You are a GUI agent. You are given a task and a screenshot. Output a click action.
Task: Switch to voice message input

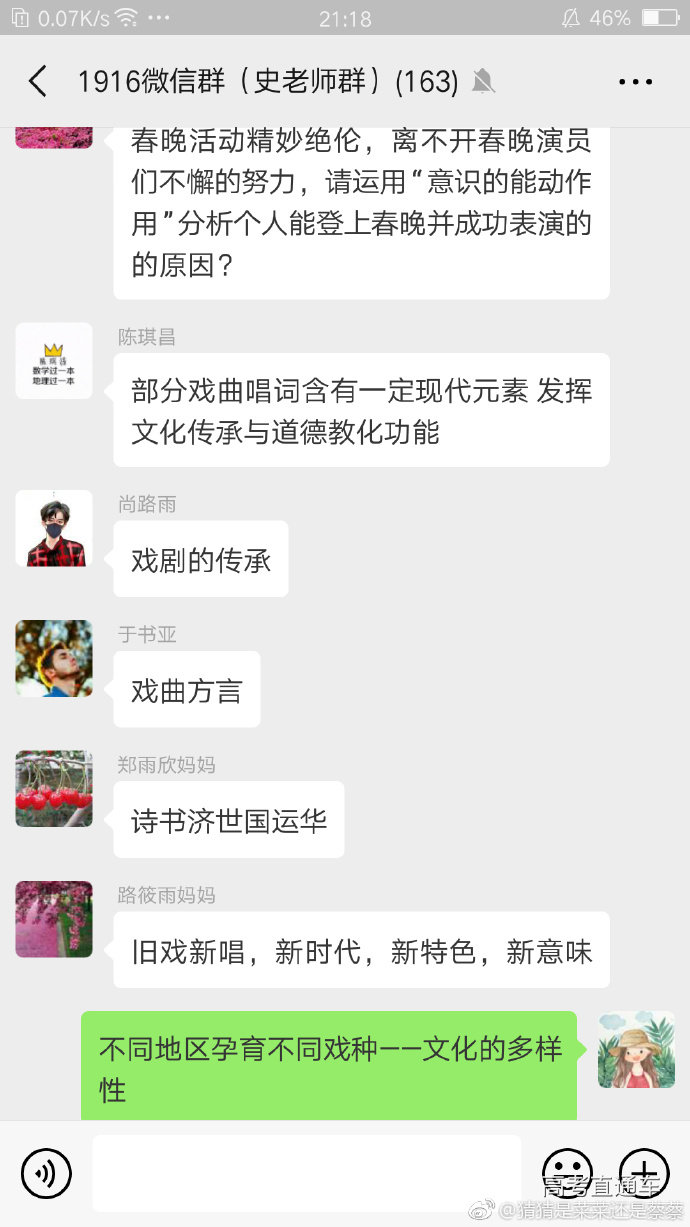coord(46,1173)
